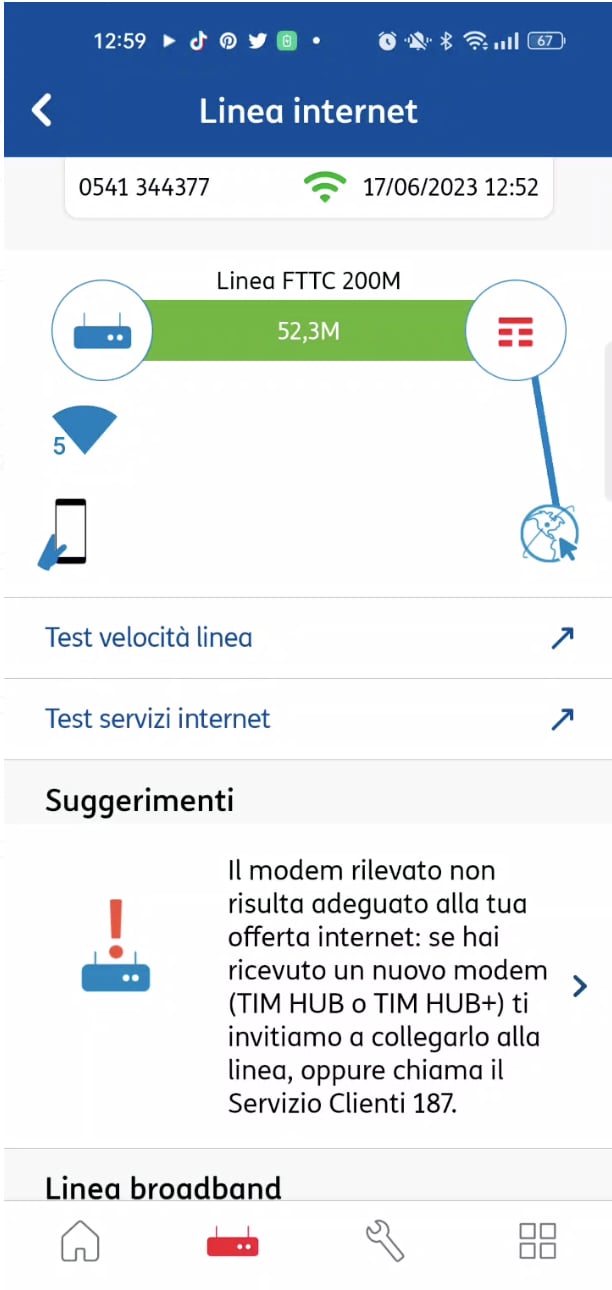Viewport: 612px width, 1290px height.
Task: Switch to the wrench tools tab
Action: pos(385,1241)
